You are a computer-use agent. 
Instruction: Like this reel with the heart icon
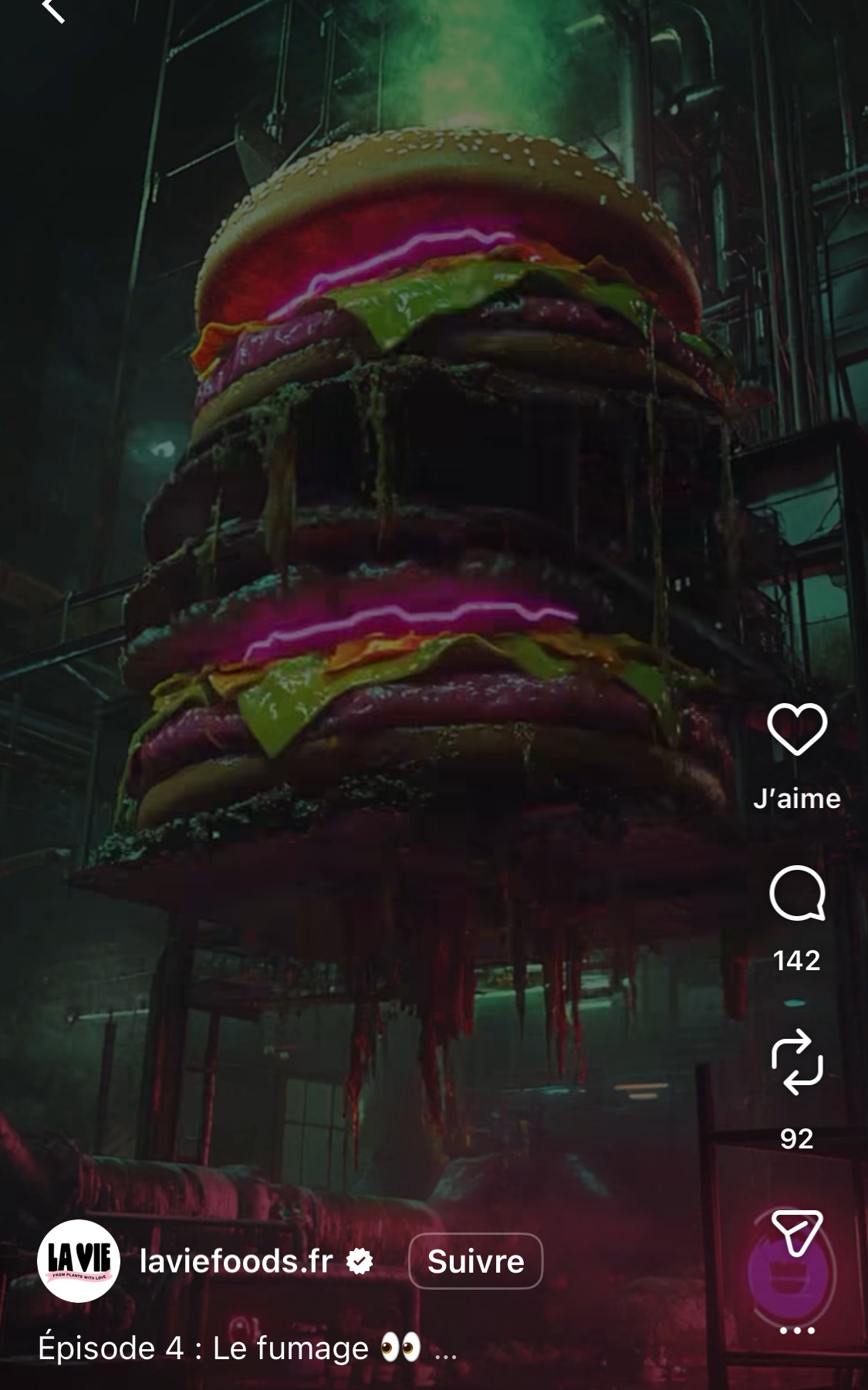797,729
